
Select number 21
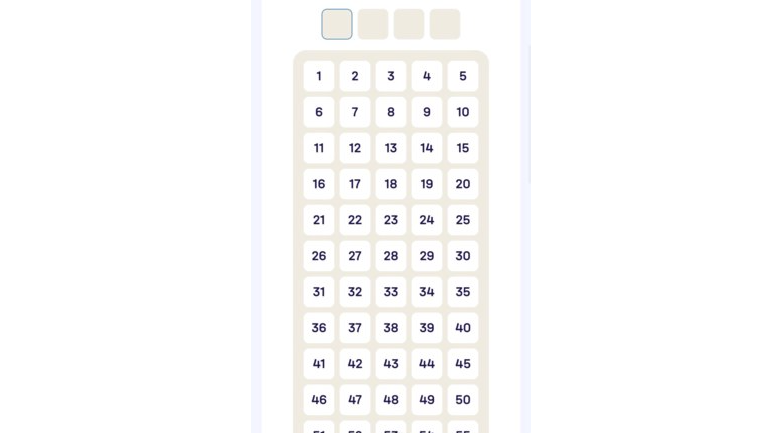(x=319, y=220)
